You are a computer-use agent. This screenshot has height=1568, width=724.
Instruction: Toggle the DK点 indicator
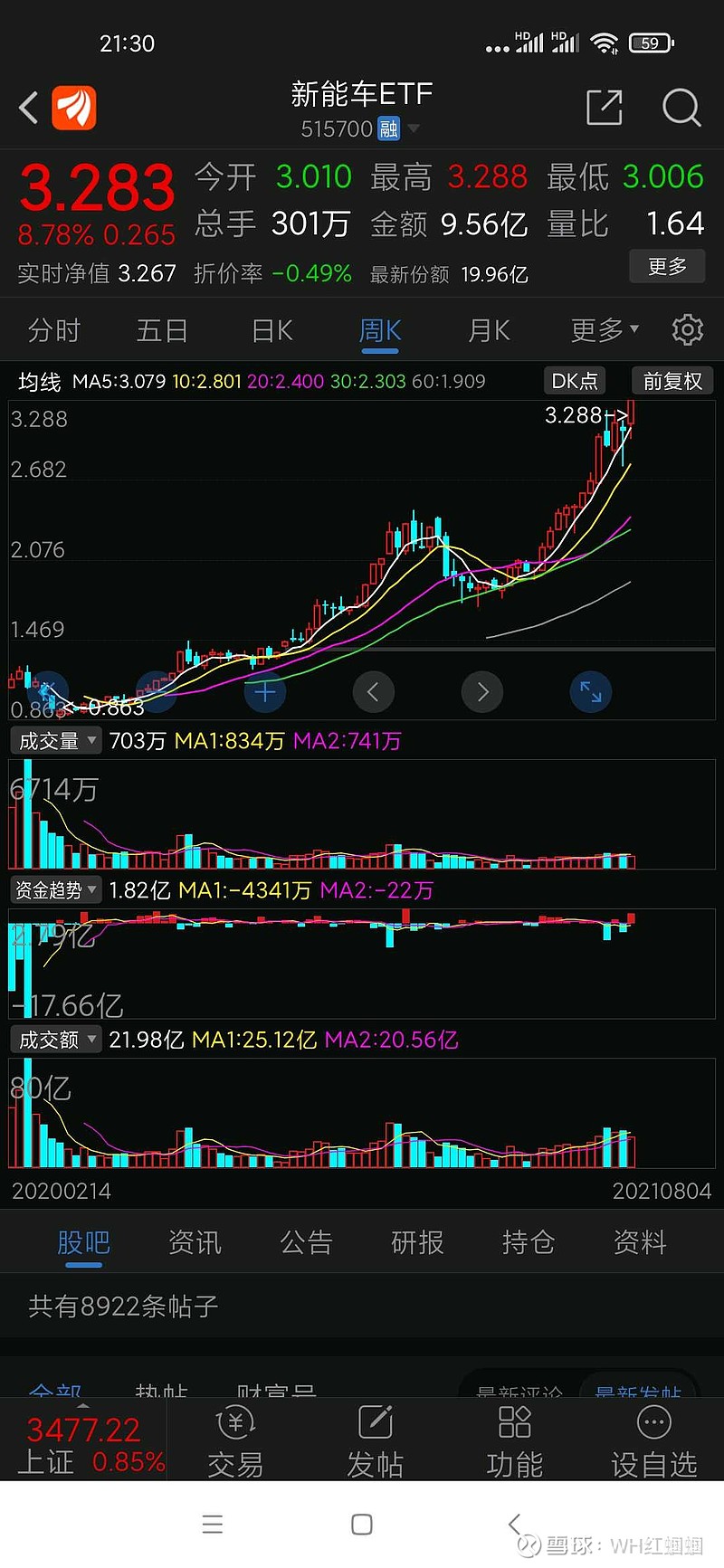tap(575, 381)
